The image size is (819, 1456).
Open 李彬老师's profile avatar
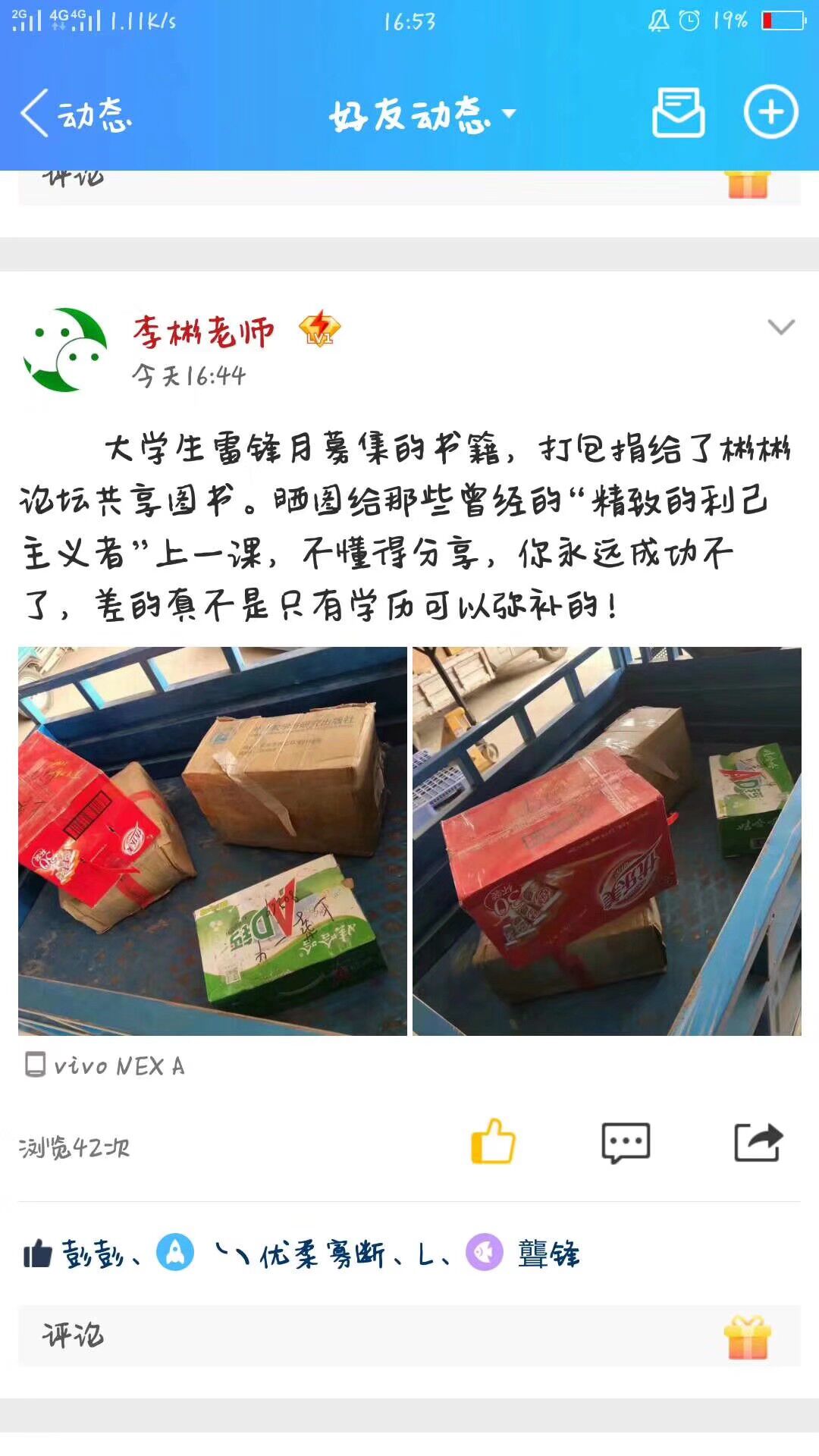(x=65, y=350)
